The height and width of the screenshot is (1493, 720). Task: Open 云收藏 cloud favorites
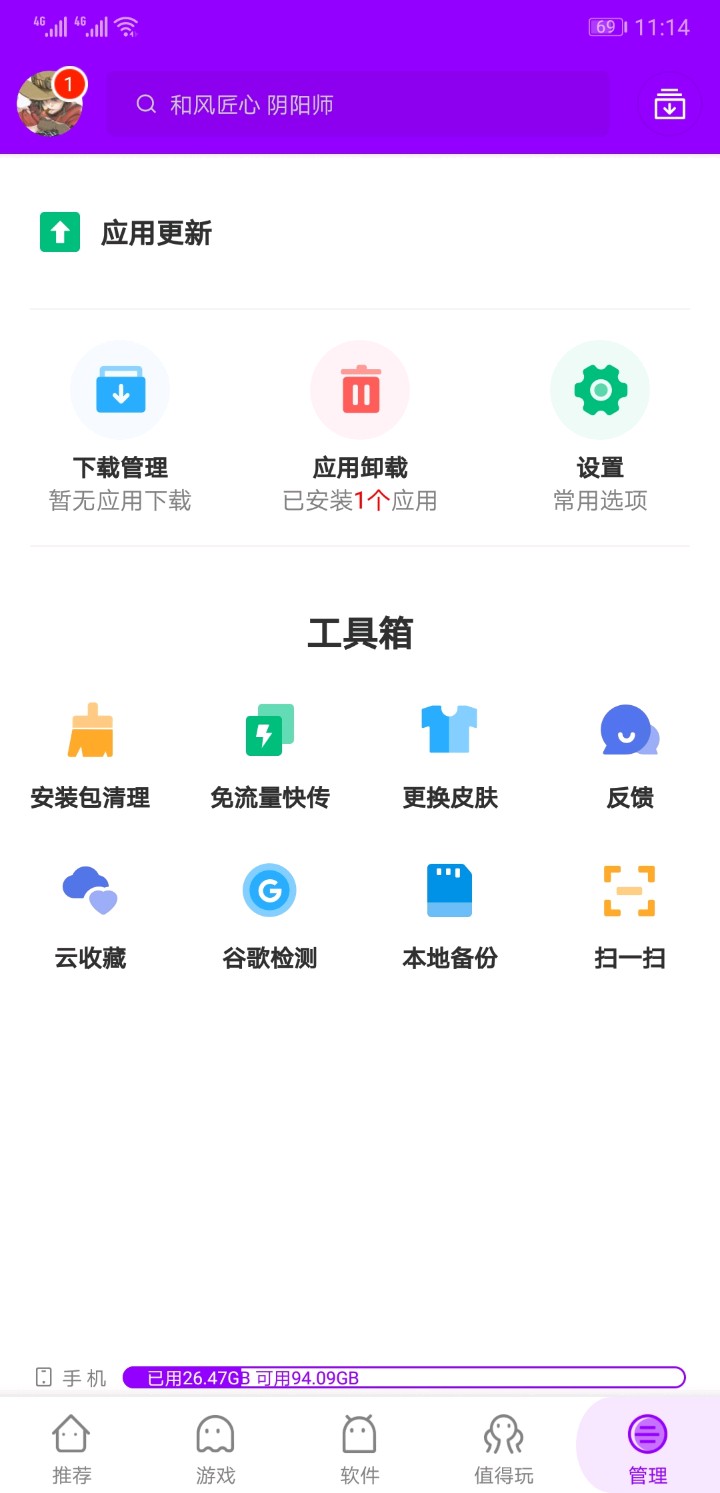point(90,915)
